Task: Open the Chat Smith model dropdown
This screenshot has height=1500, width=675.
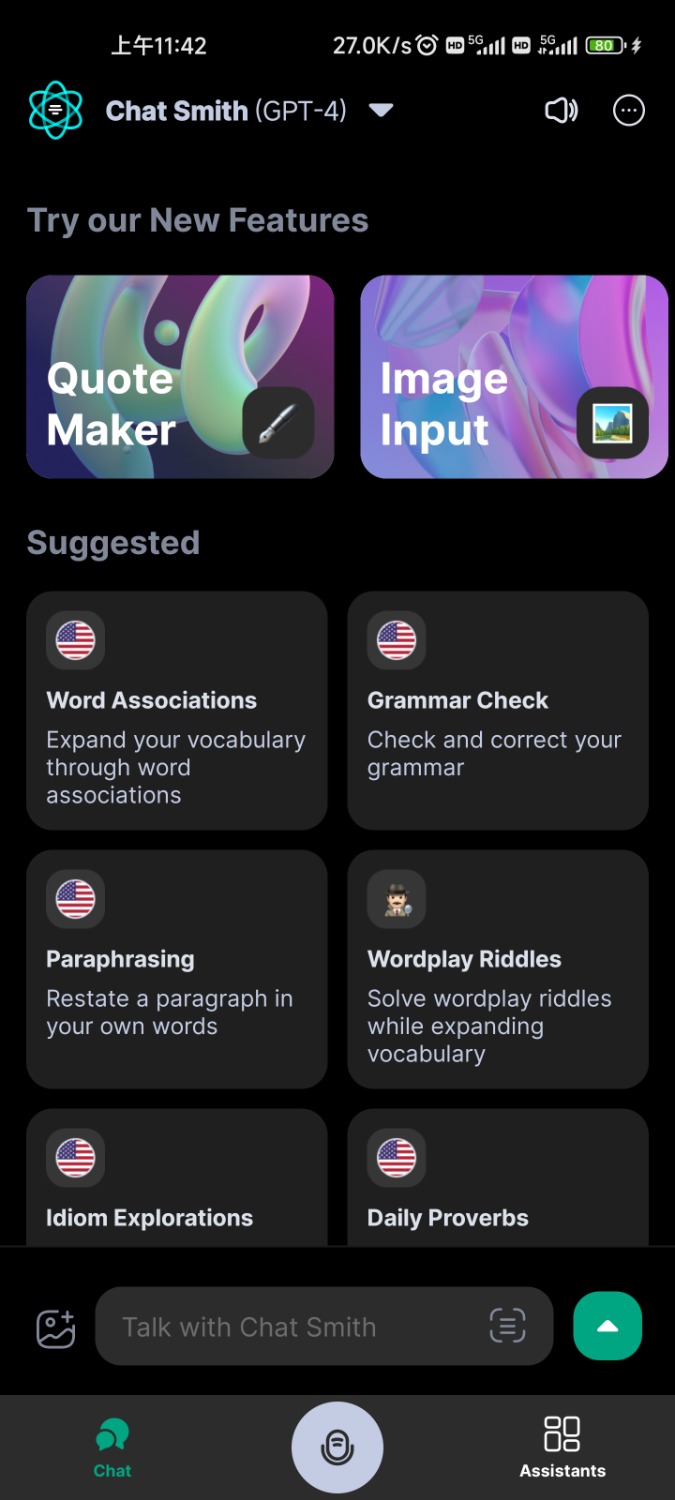Action: click(381, 110)
